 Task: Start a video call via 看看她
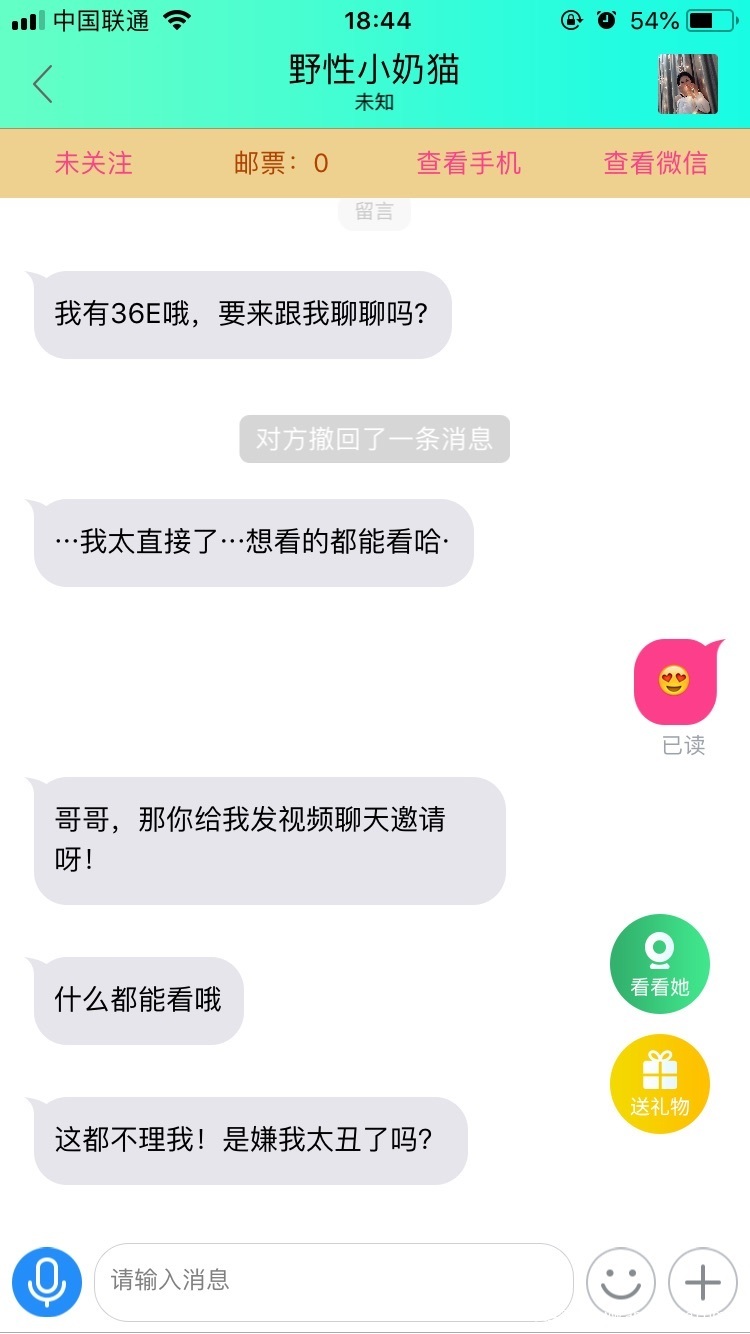coord(660,964)
